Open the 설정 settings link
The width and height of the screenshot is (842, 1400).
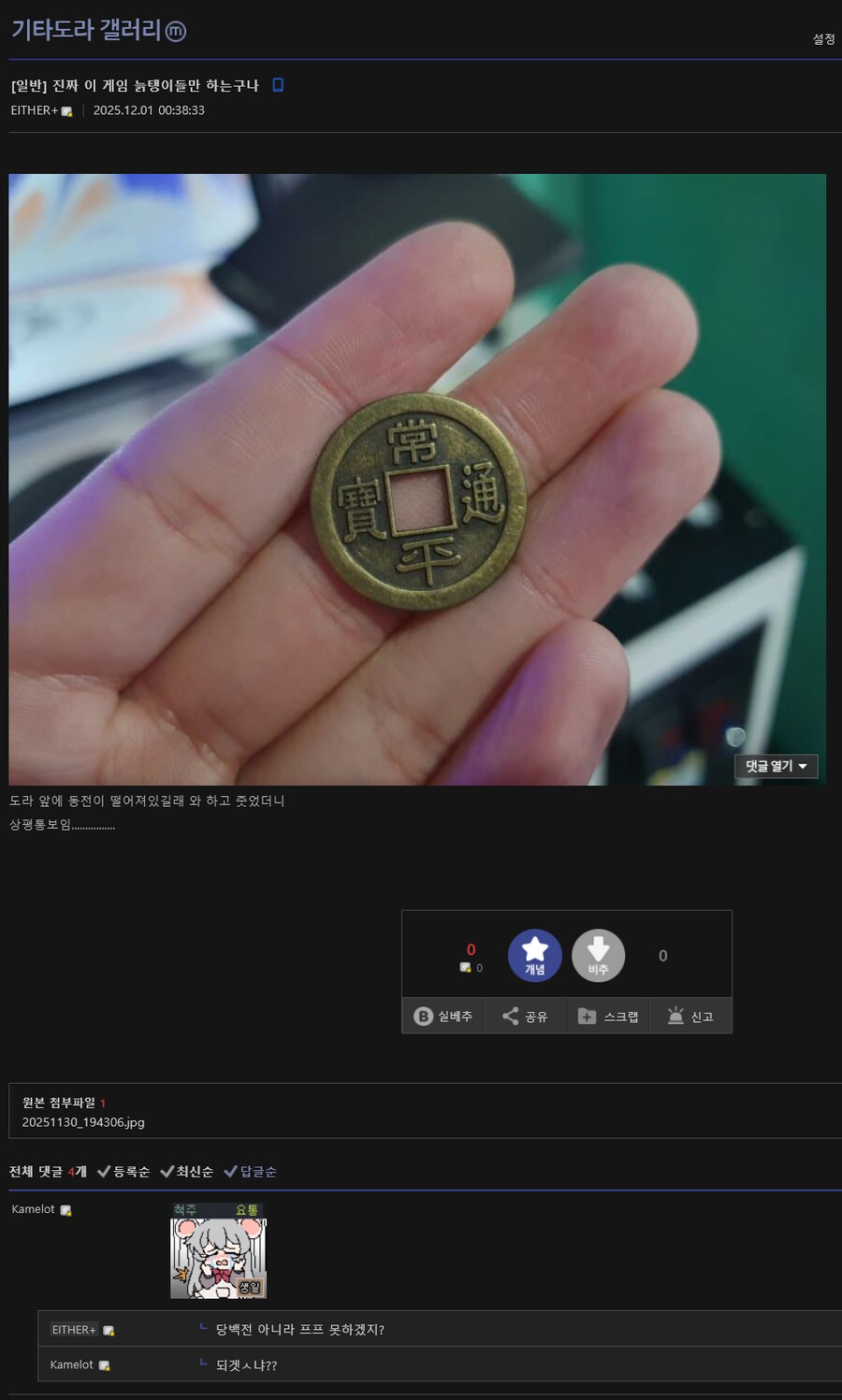(823, 39)
